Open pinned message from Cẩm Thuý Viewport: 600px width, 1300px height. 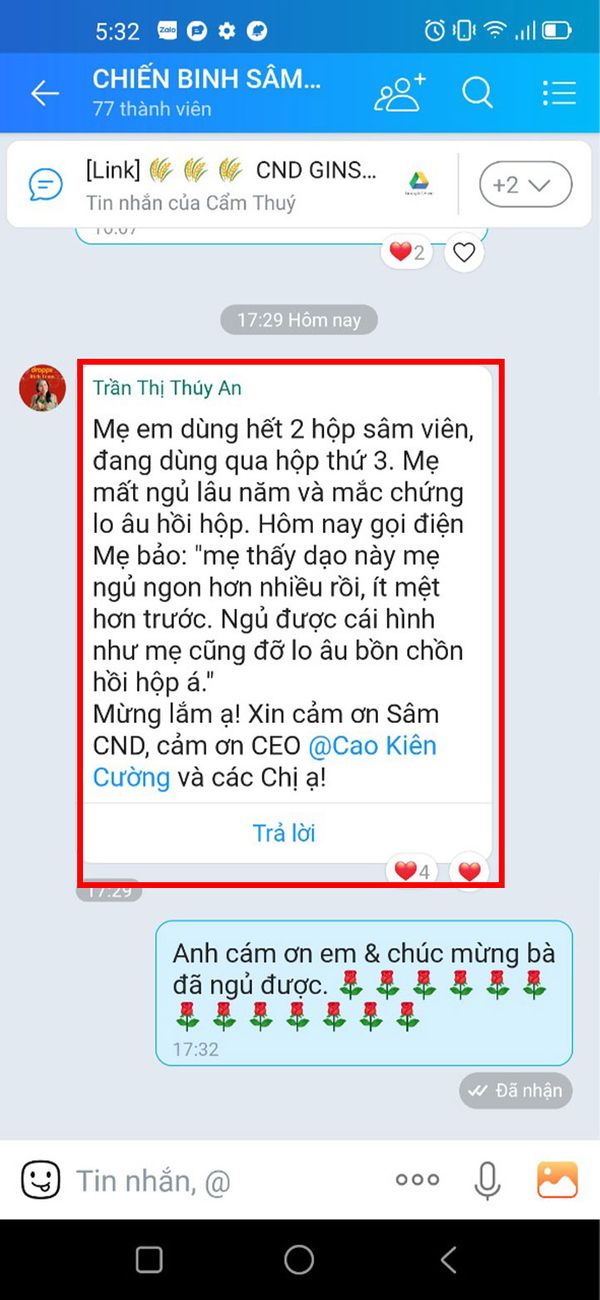point(240,185)
